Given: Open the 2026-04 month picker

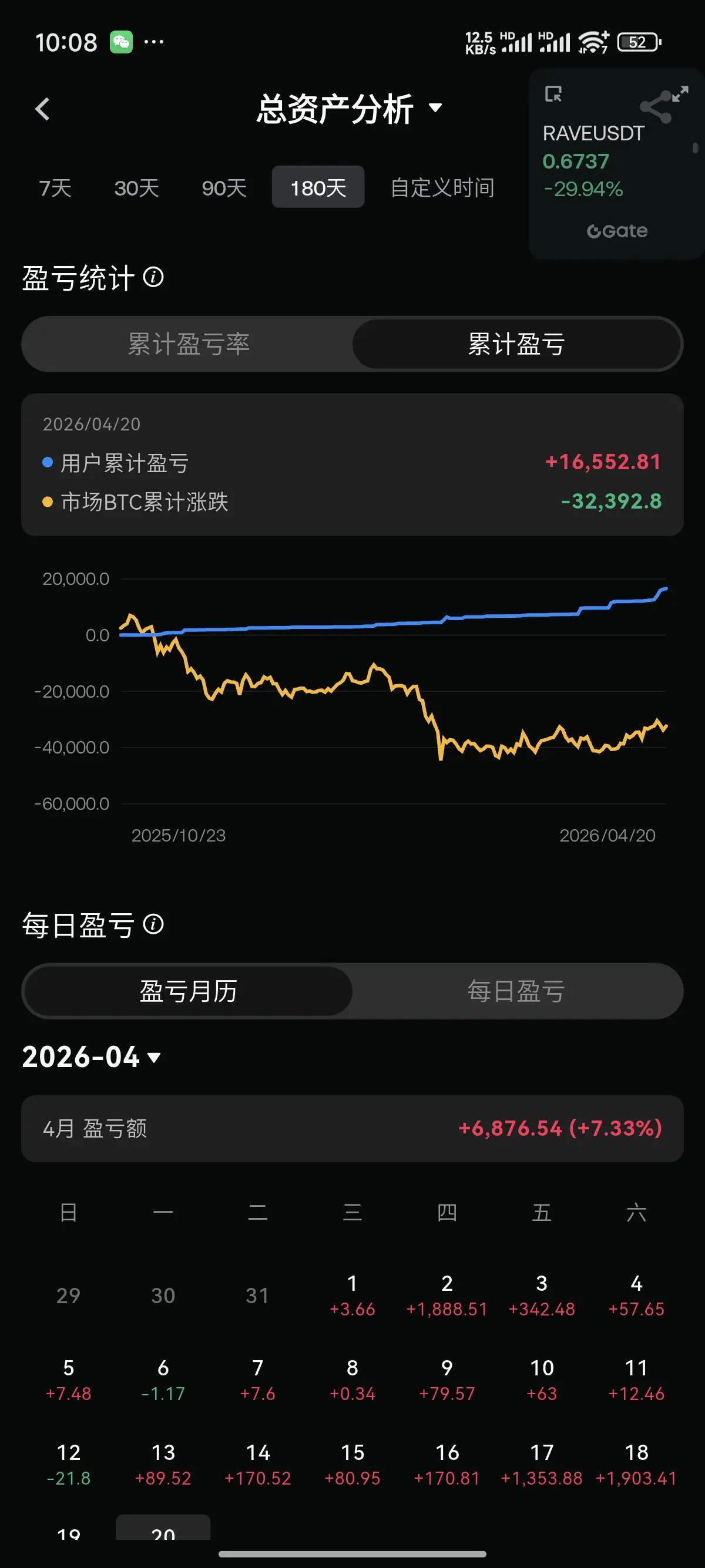Looking at the screenshot, I should coord(91,1056).
